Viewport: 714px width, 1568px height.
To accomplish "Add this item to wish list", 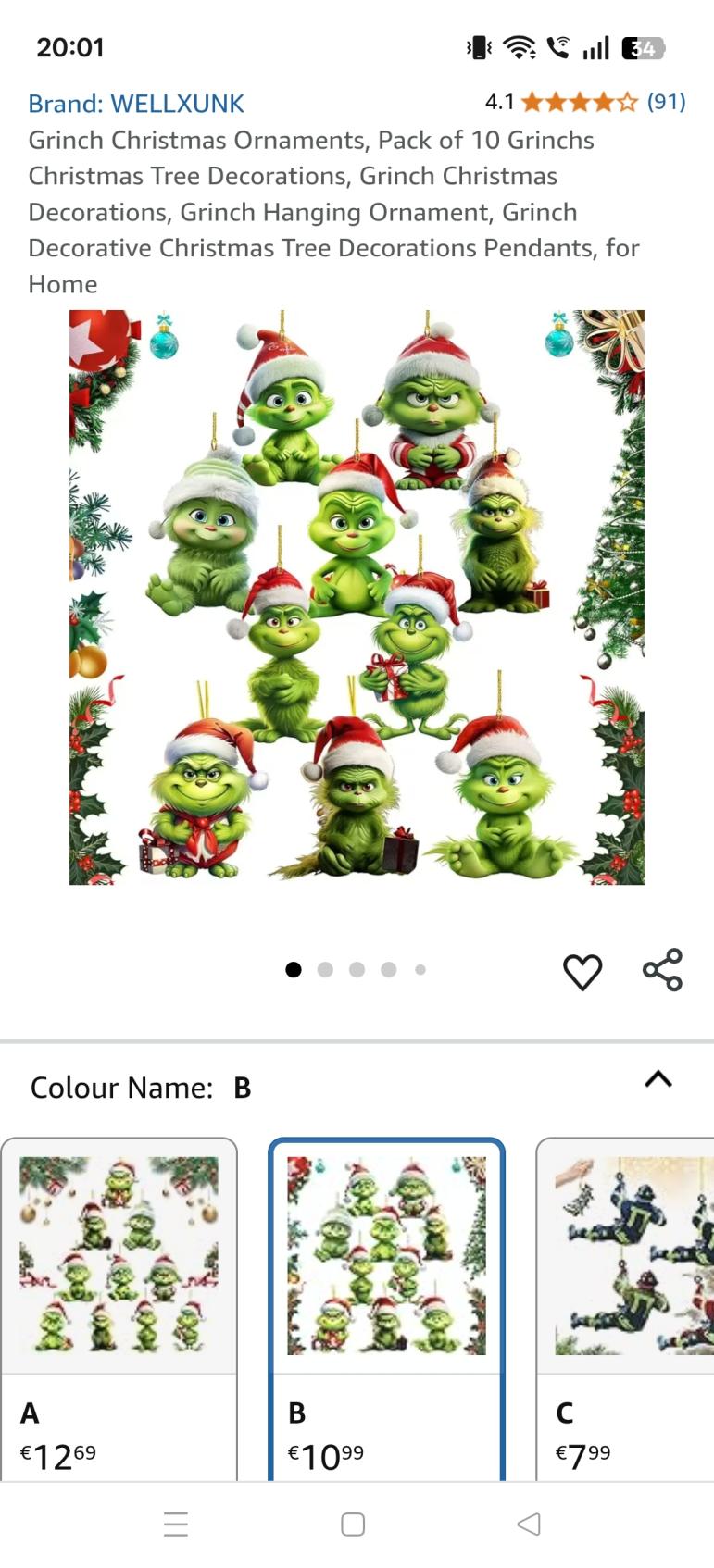I will point(582,971).
